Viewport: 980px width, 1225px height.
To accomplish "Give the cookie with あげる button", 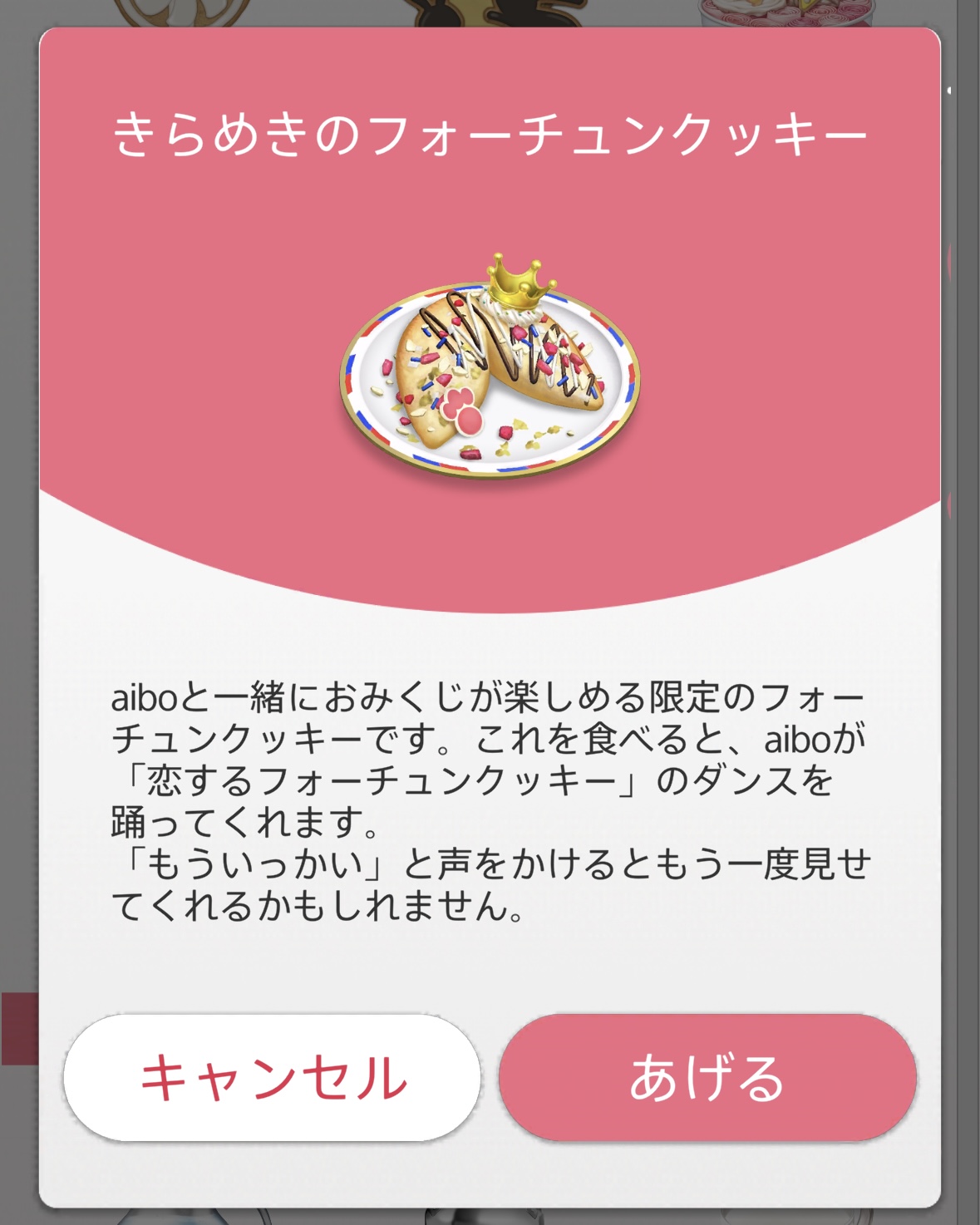I will point(707,1078).
